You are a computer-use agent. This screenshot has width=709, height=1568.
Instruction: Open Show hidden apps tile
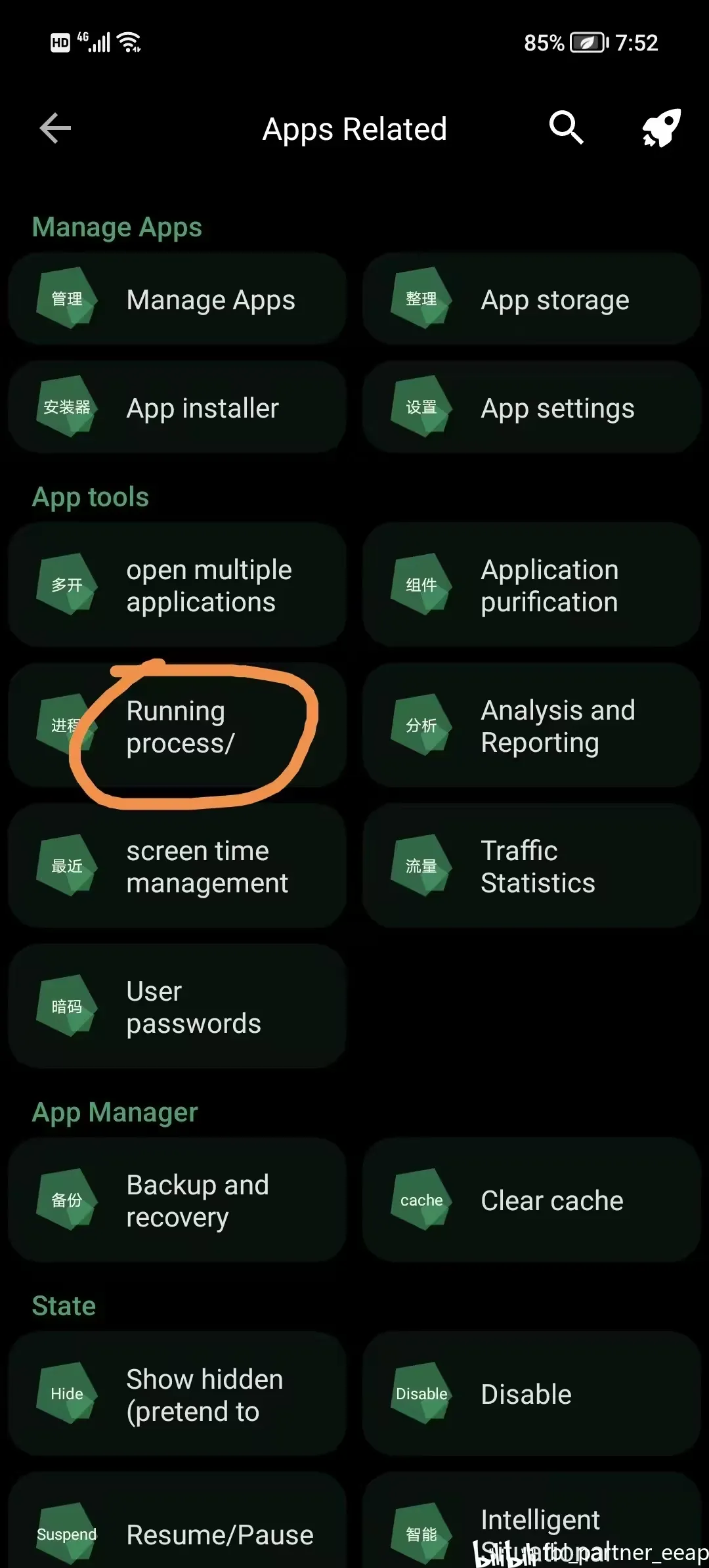[x=177, y=1394]
